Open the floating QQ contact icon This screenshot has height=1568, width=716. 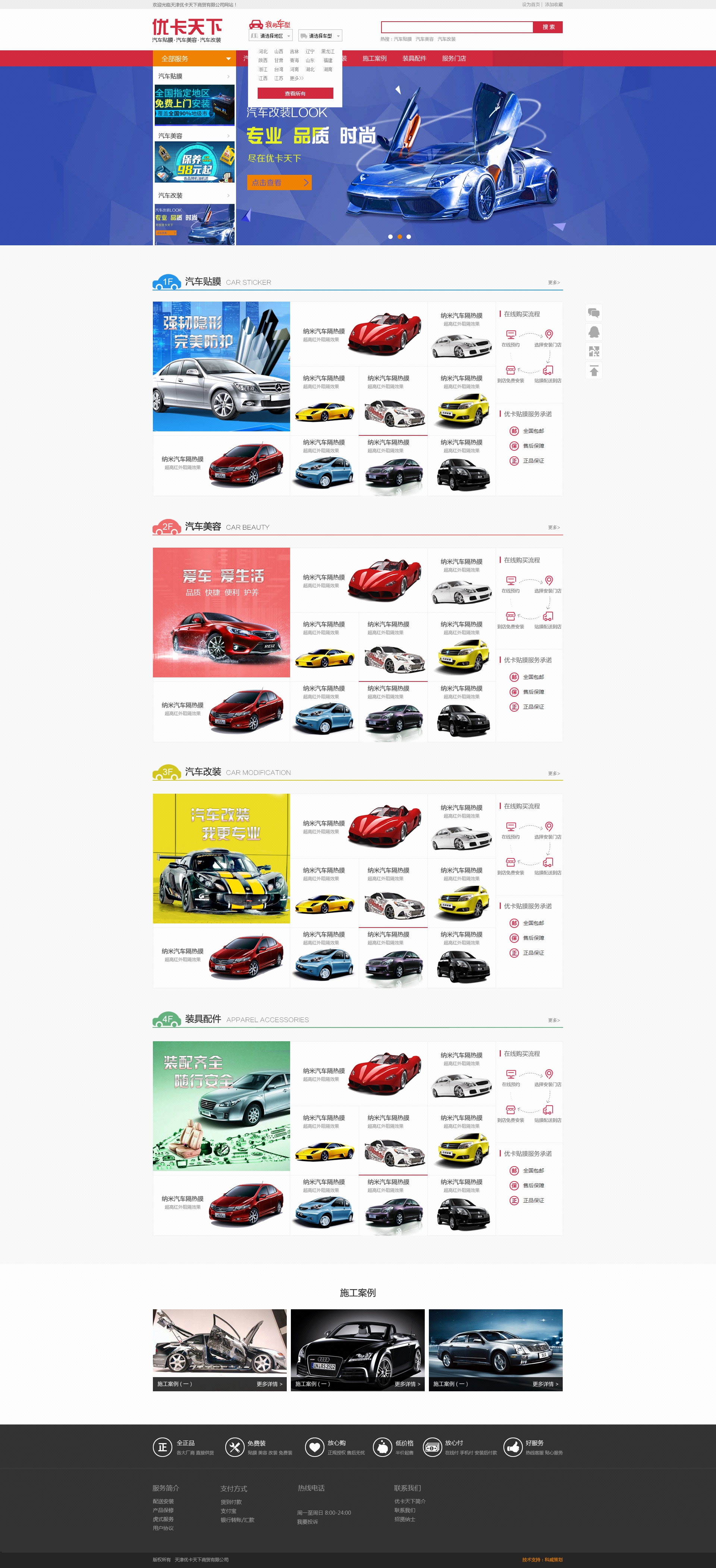[x=594, y=332]
